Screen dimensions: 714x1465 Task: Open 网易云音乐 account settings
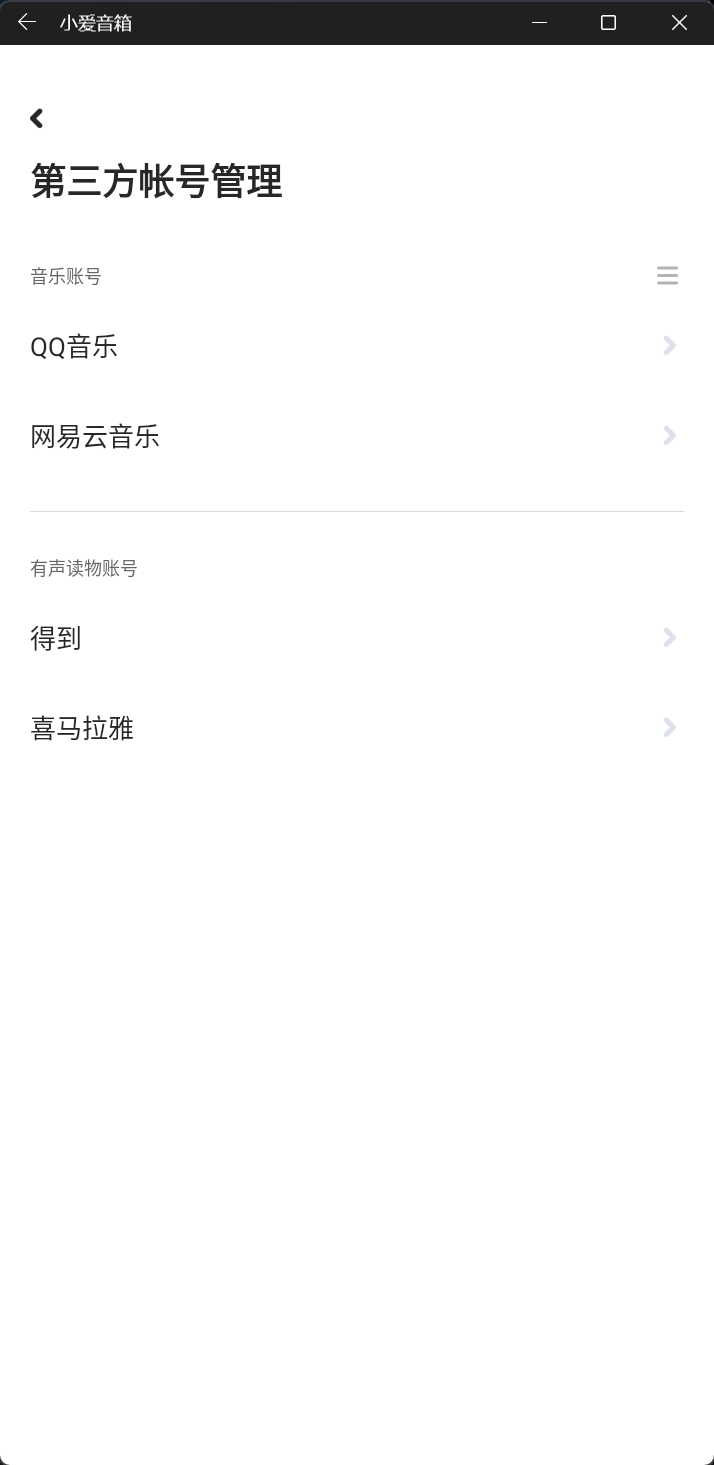click(356, 437)
